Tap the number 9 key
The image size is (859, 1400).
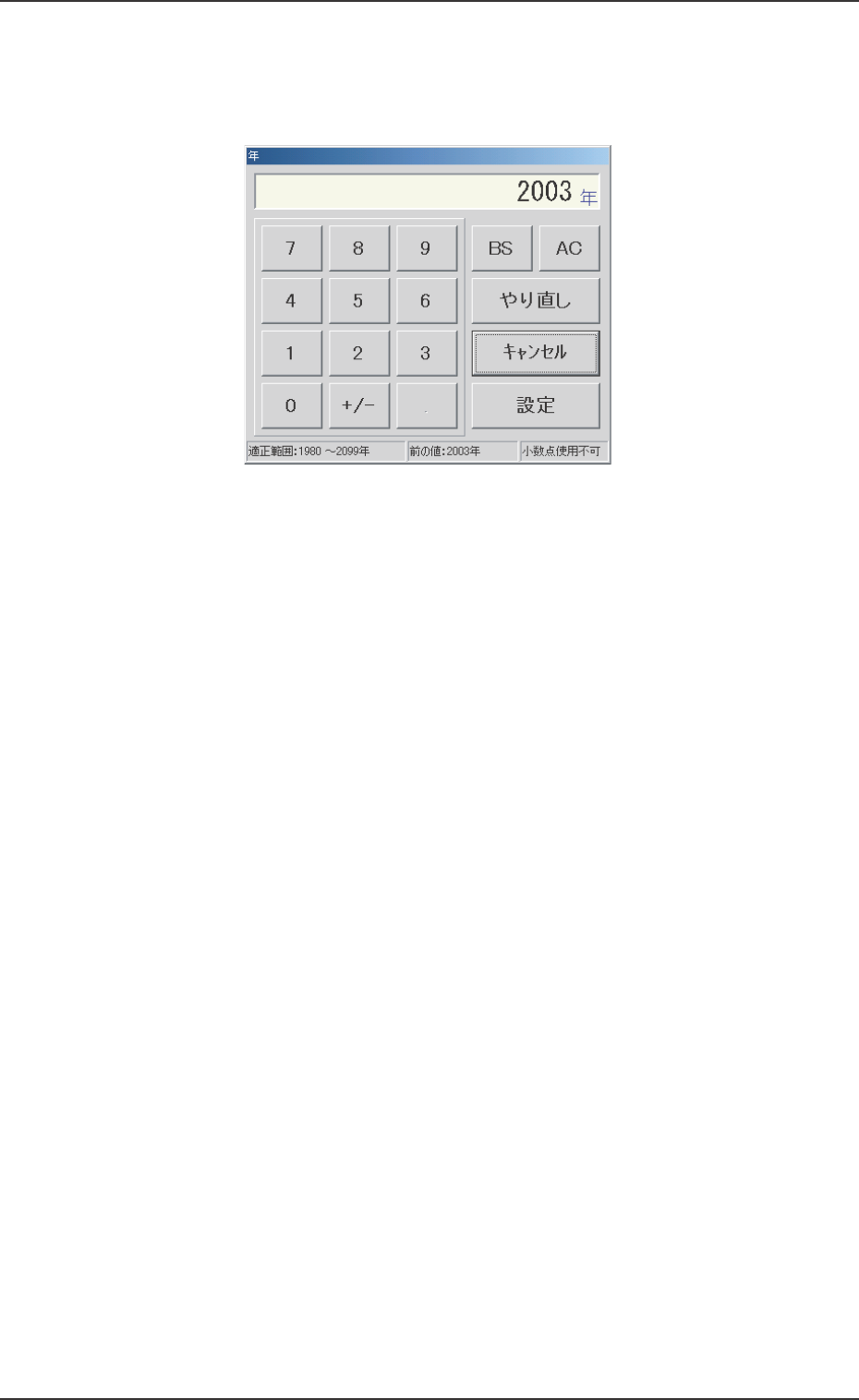click(x=426, y=248)
